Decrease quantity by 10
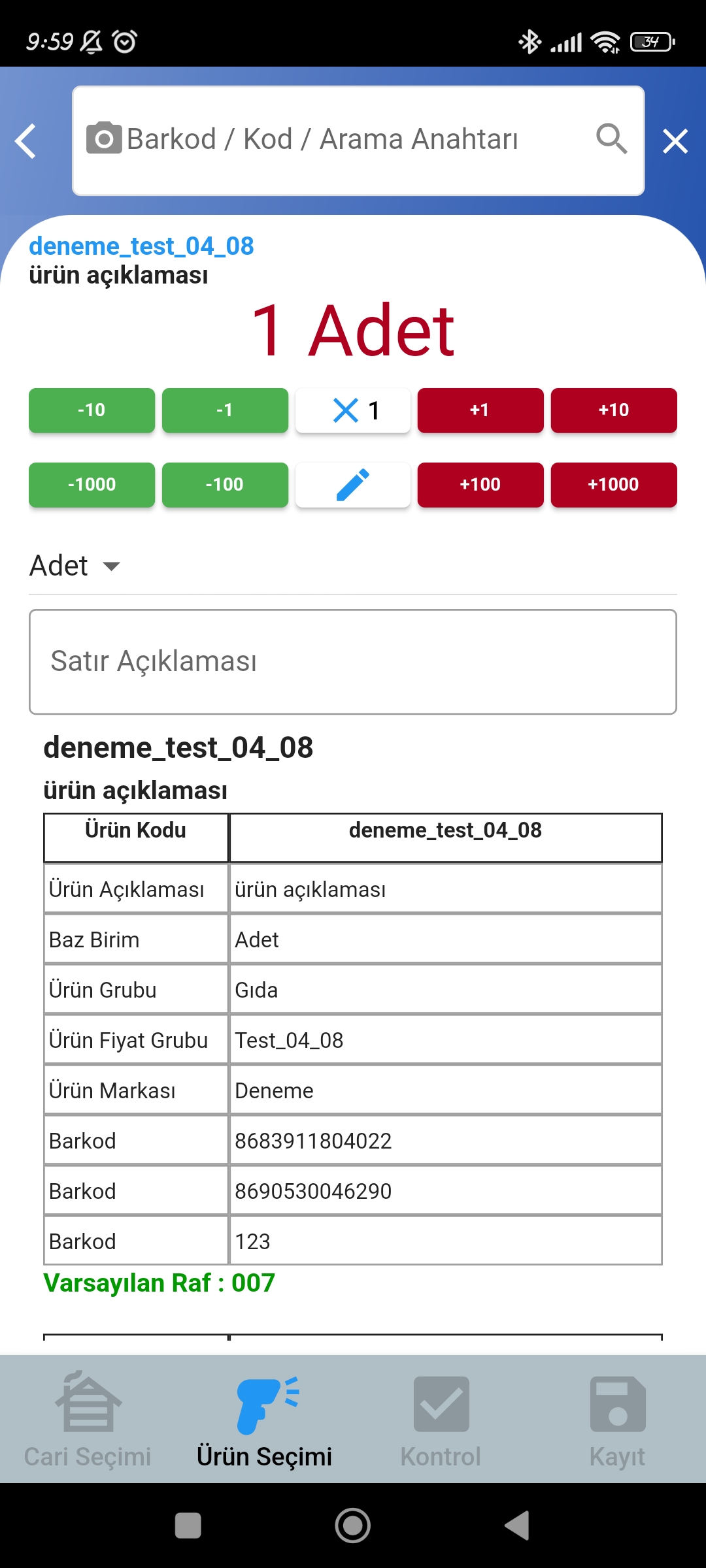The width and height of the screenshot is (706, 1568). pos(92,410)
